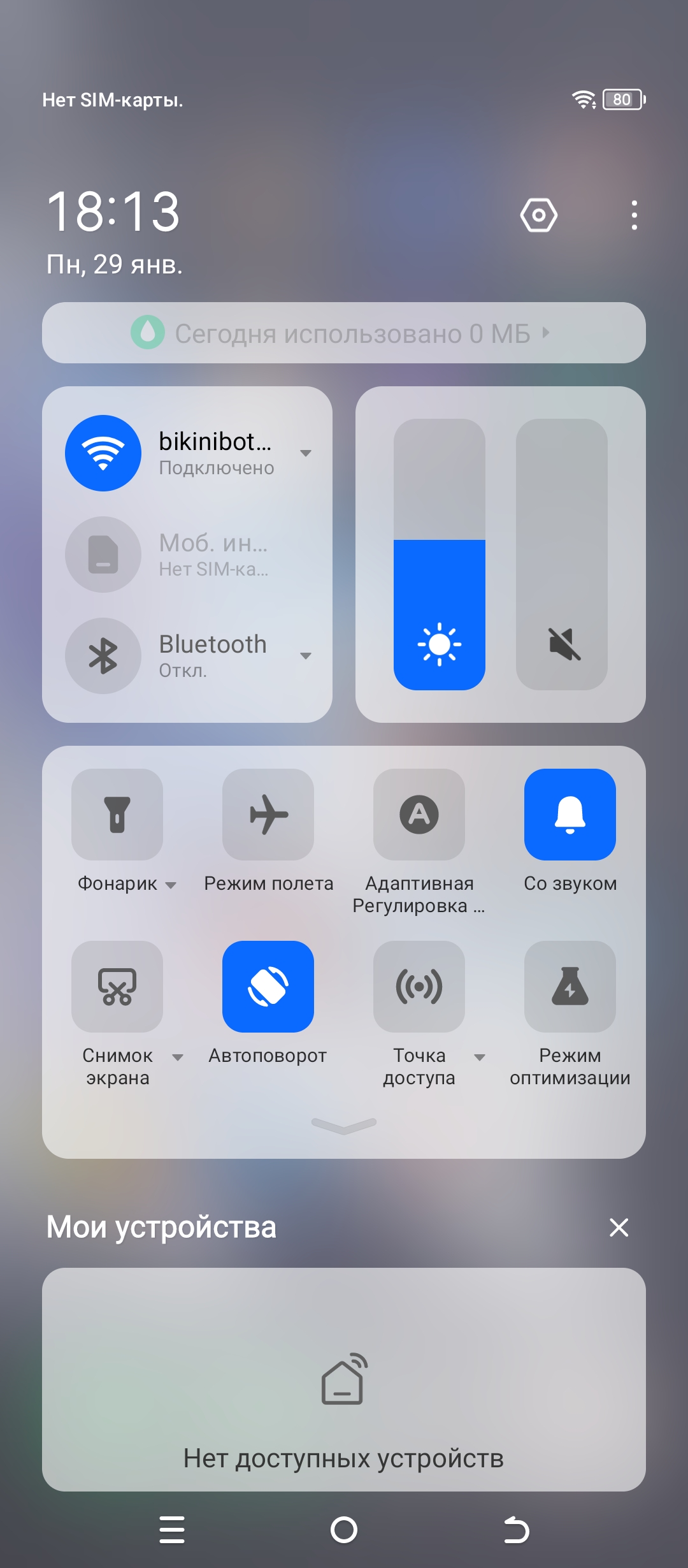Toggle Wi-Fi with the blue Wi-Fi icon
Screen dimensions: 688x1568
click(x=103, y=453)
